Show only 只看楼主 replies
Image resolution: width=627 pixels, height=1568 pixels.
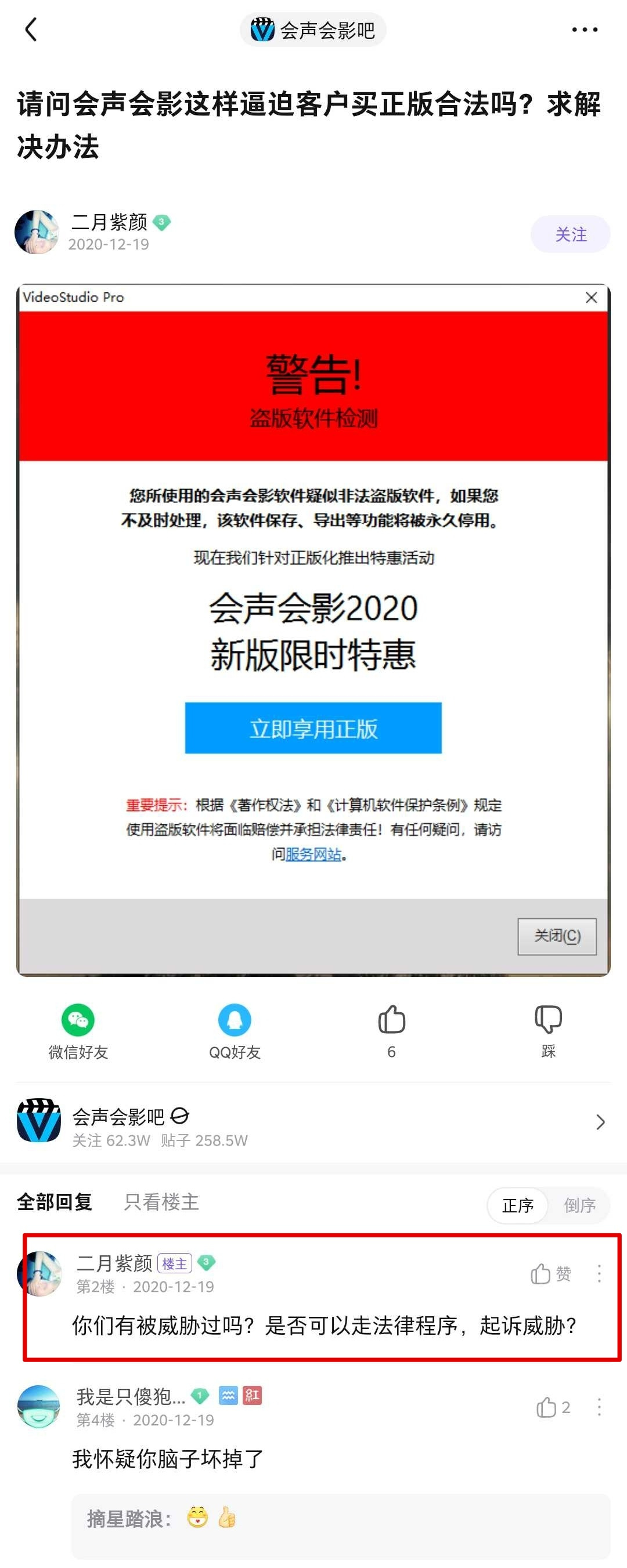[161, 1201]
